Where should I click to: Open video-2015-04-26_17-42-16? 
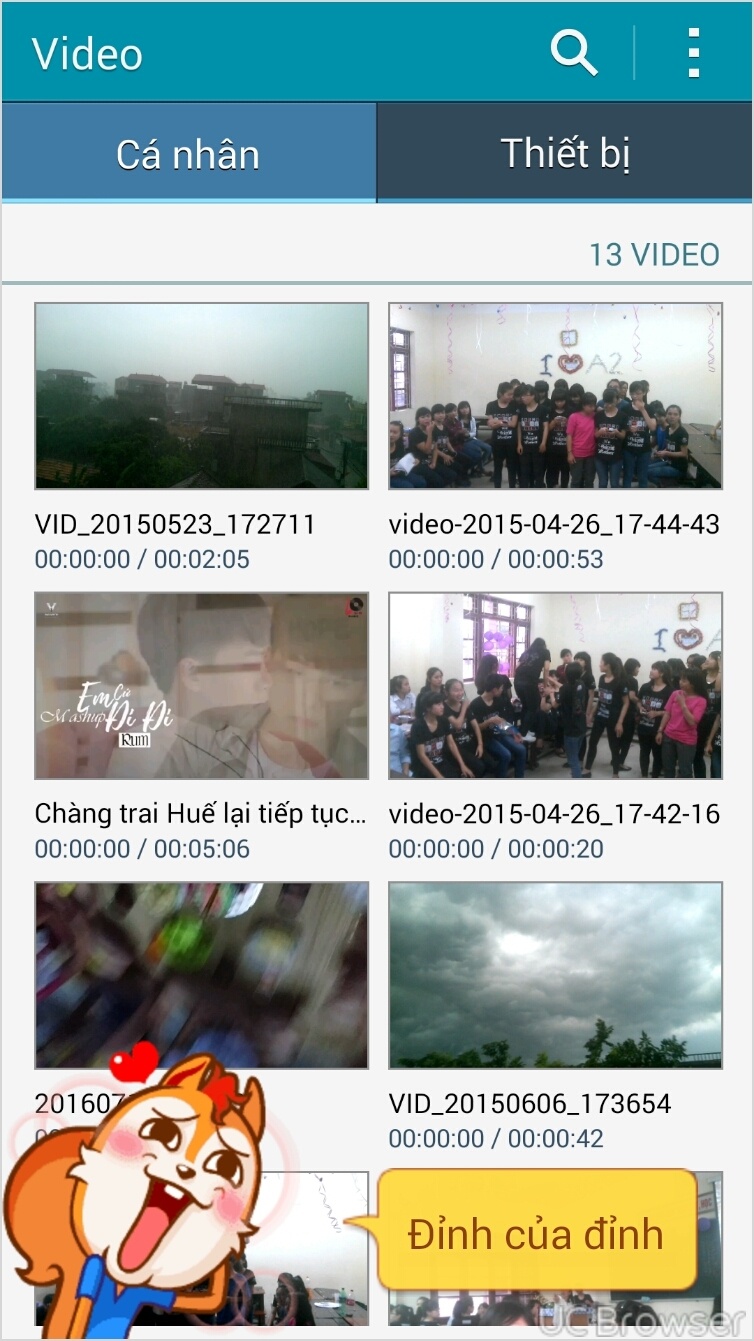(x=555, y=686)
